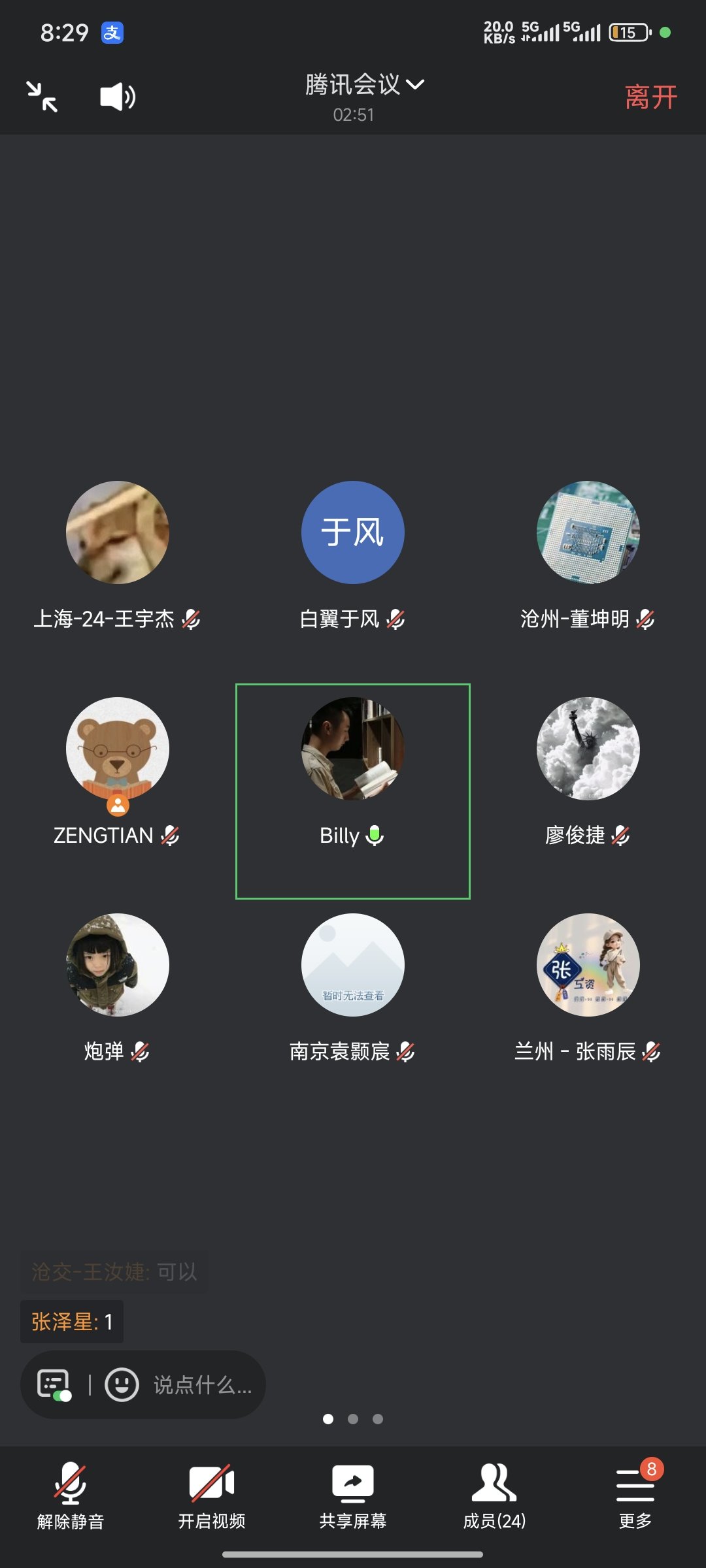Select participant ZENGTIAN

tap(118, 749)
